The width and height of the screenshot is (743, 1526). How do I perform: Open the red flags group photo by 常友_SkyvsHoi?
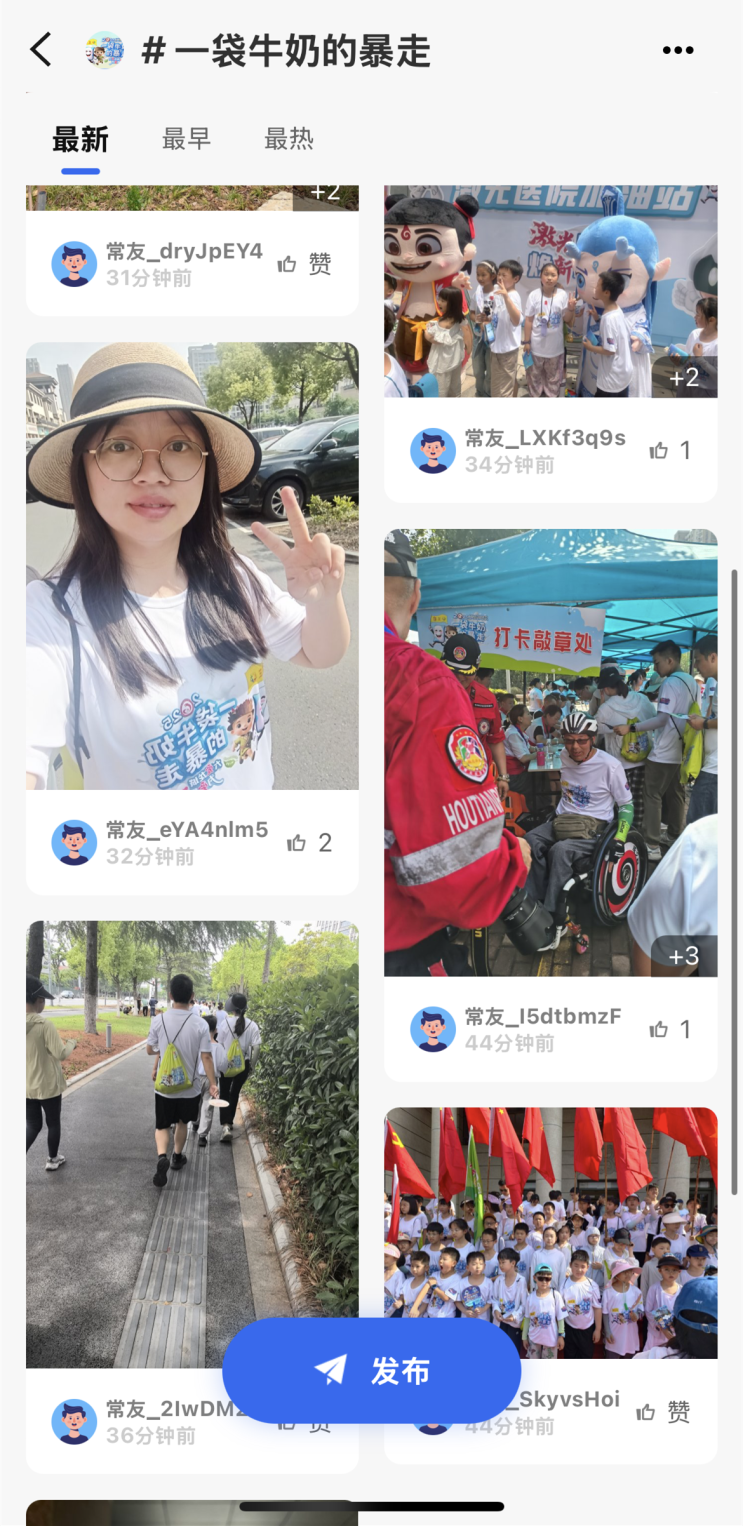(551, 1232)
